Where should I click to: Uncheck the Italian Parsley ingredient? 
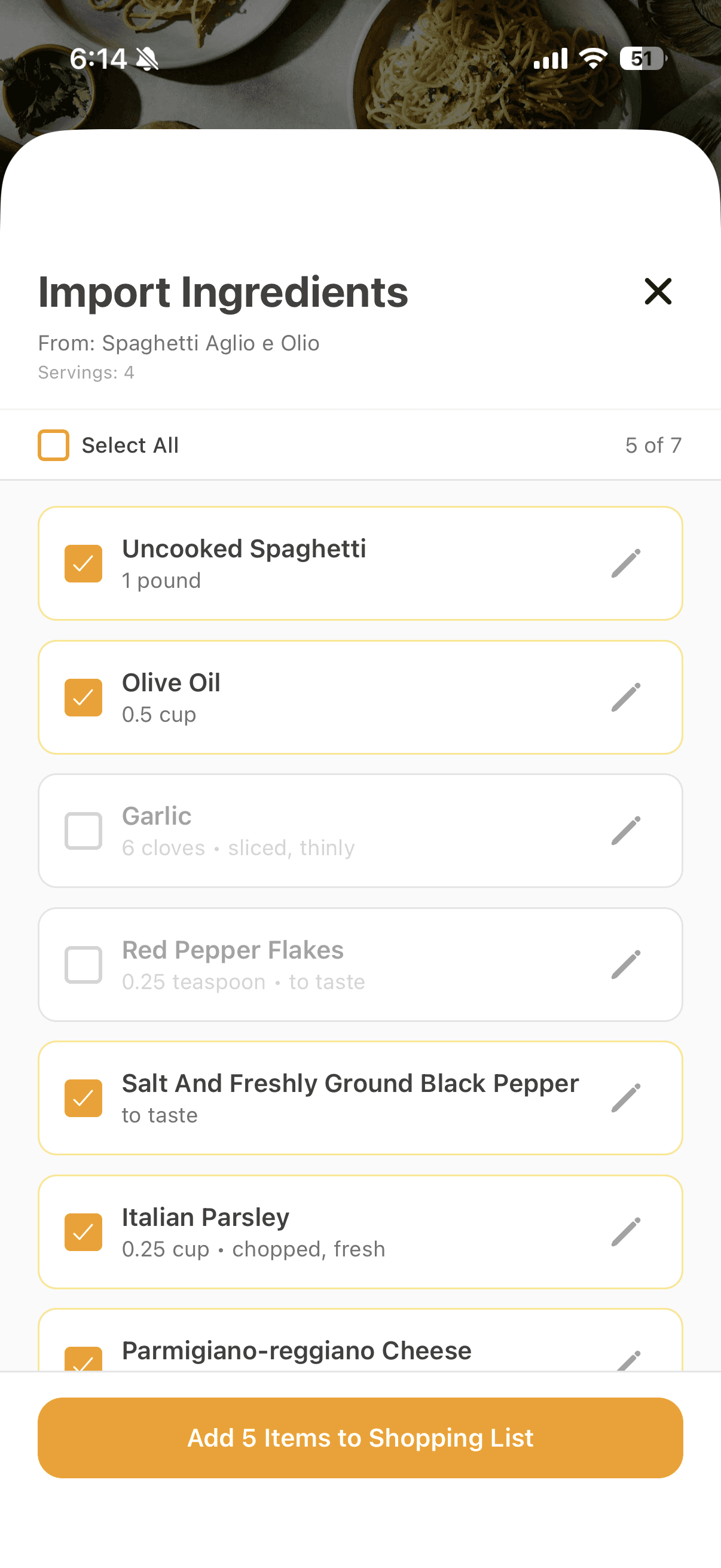pos(83,1232)
